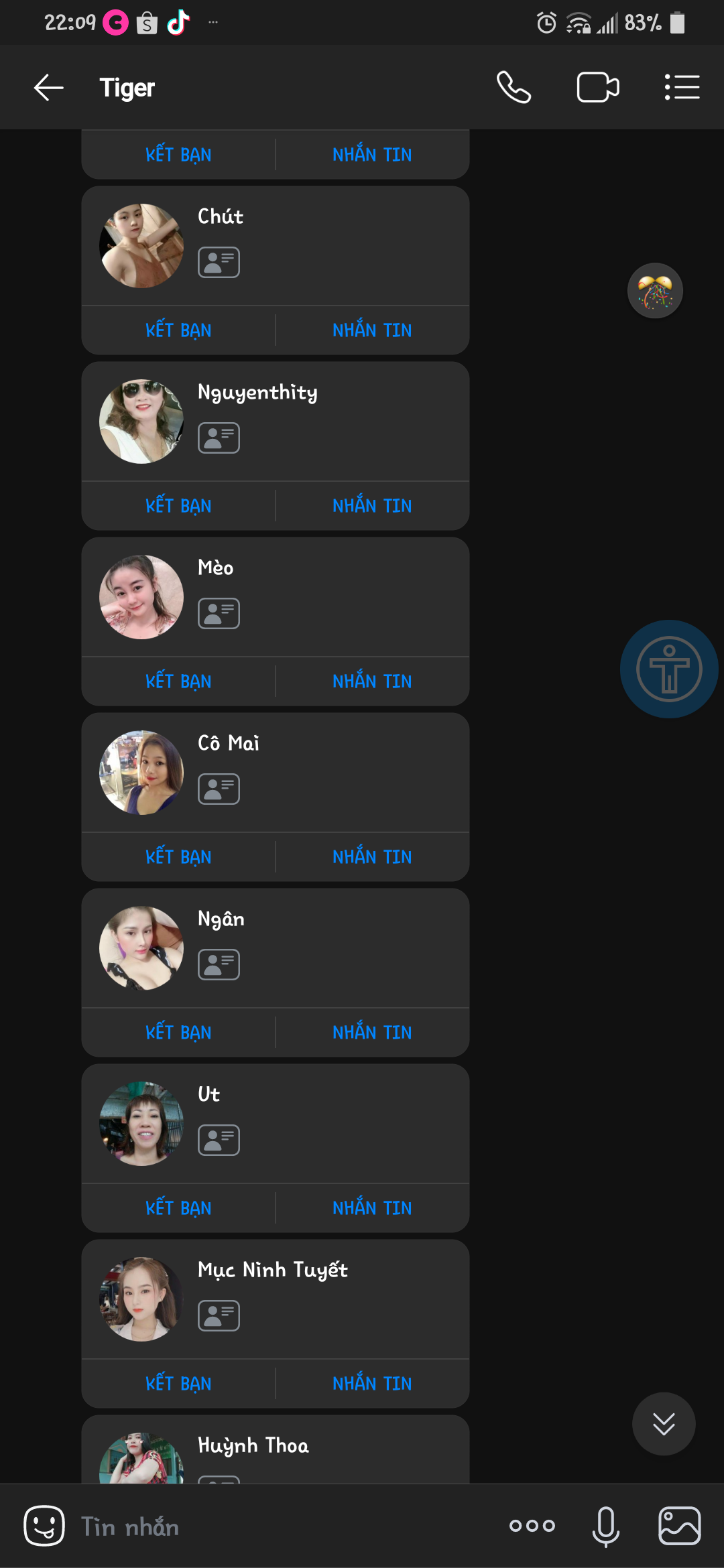Tap KẾT BẠN for Mục Ninh Tuyết
The height and width of the screenshot is (1568, 724).
[x=178, y=1384]
